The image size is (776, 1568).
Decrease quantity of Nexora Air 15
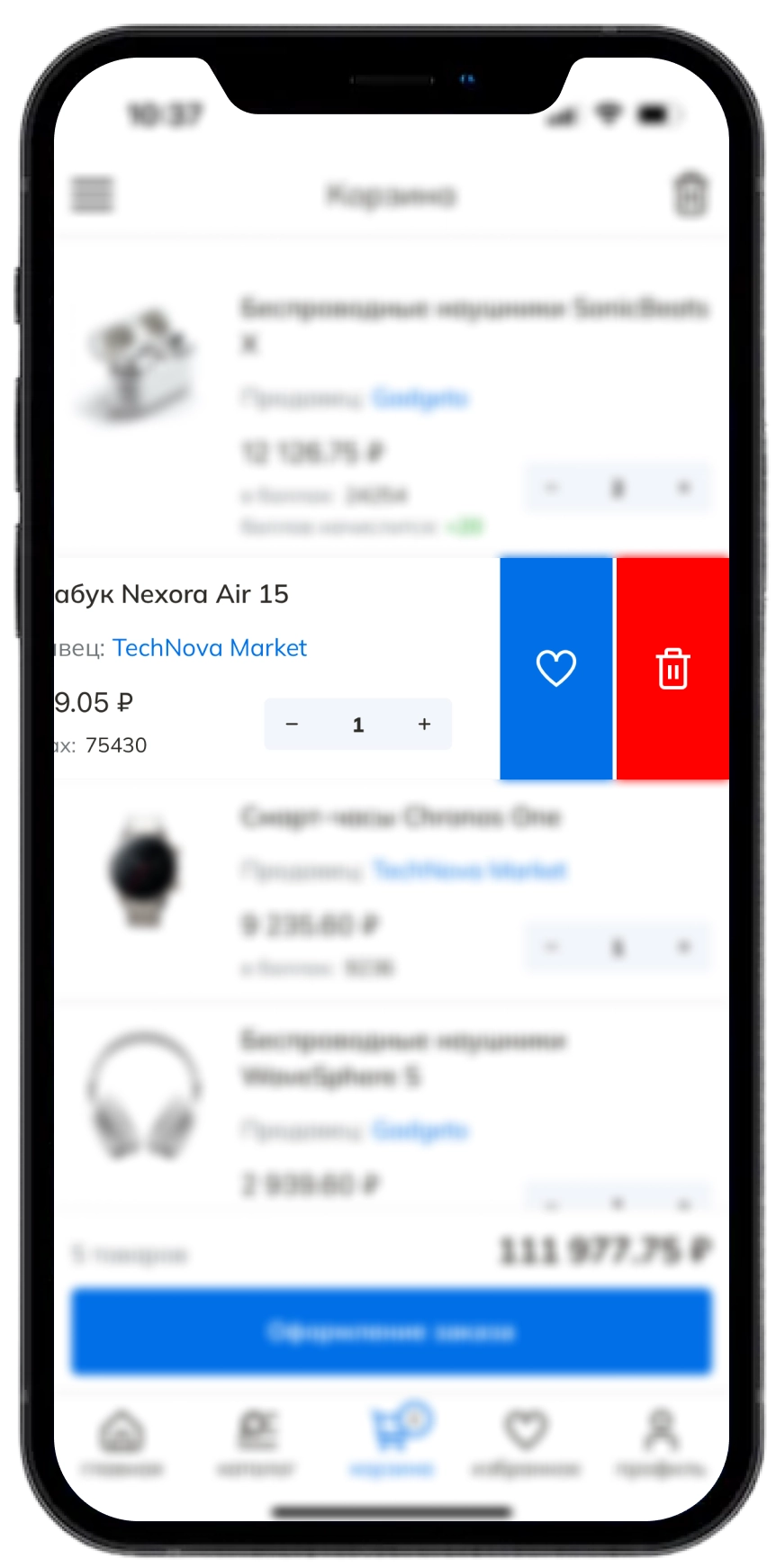(x=292, y=725)
